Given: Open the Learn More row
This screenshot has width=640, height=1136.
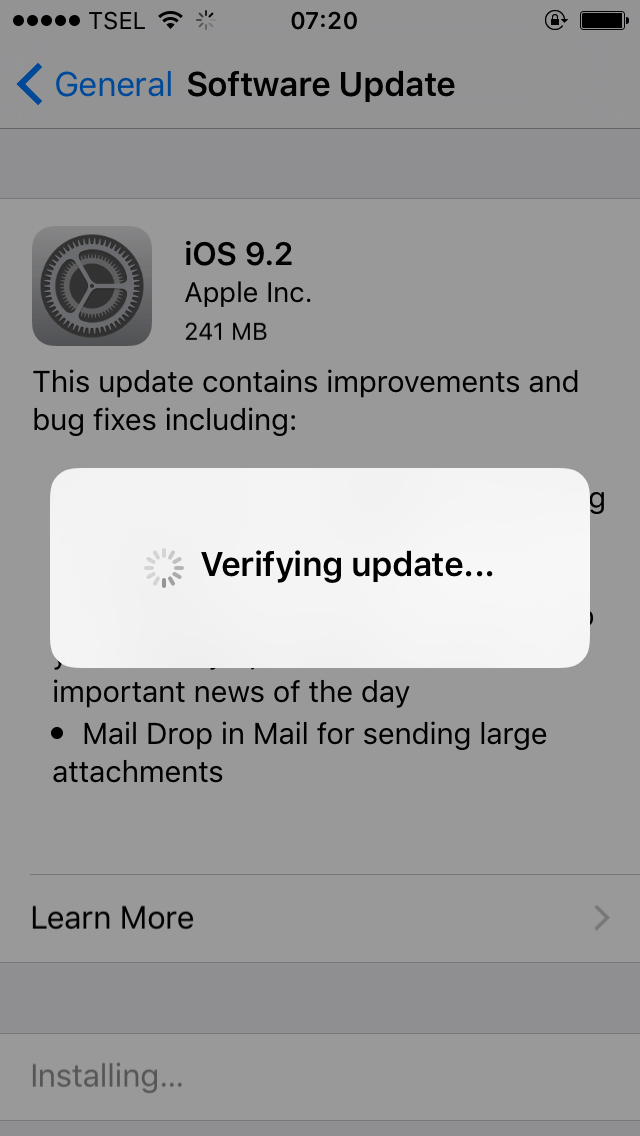Looking at the screenshot, I should point(320,918).
